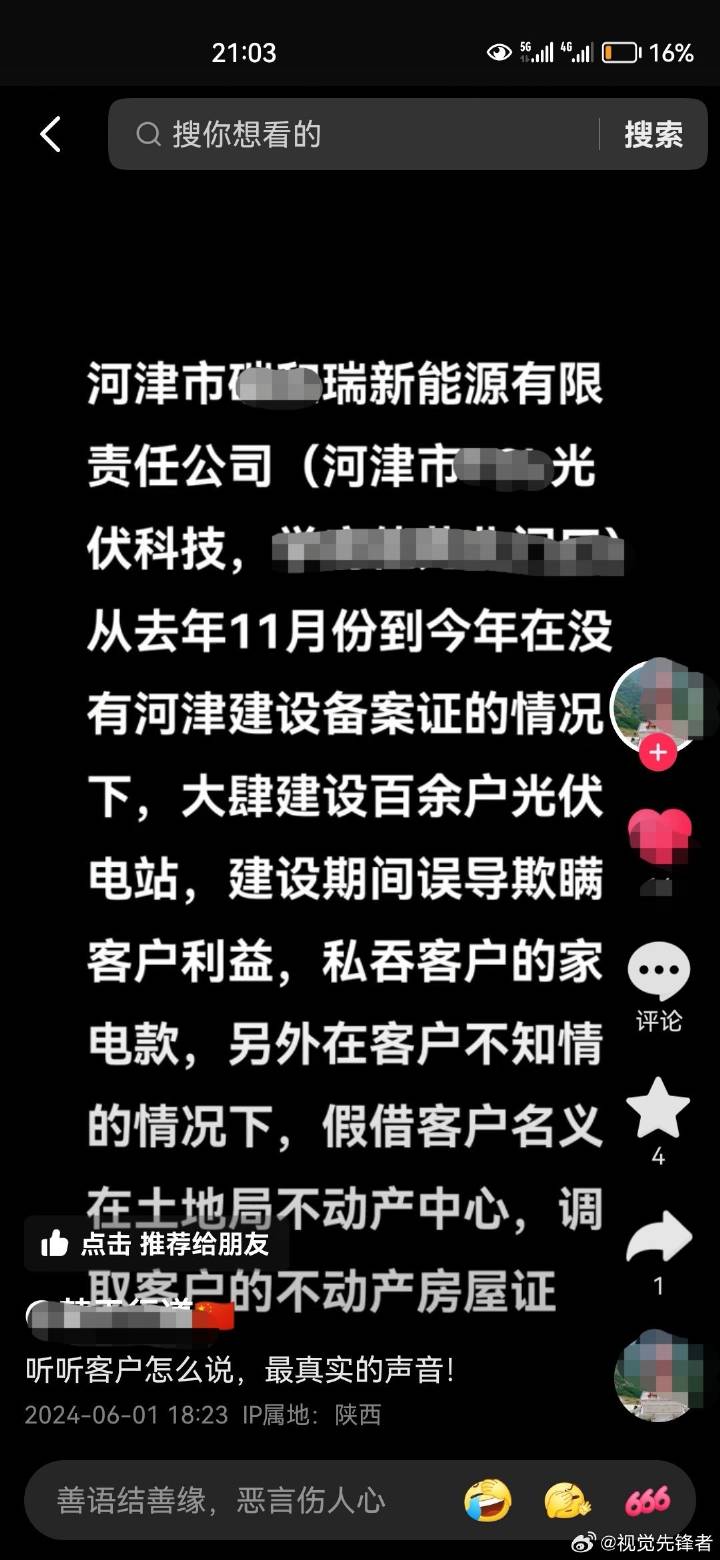
Task: Open the rotating music disc avatar
Action: [x=657, y=1376]
